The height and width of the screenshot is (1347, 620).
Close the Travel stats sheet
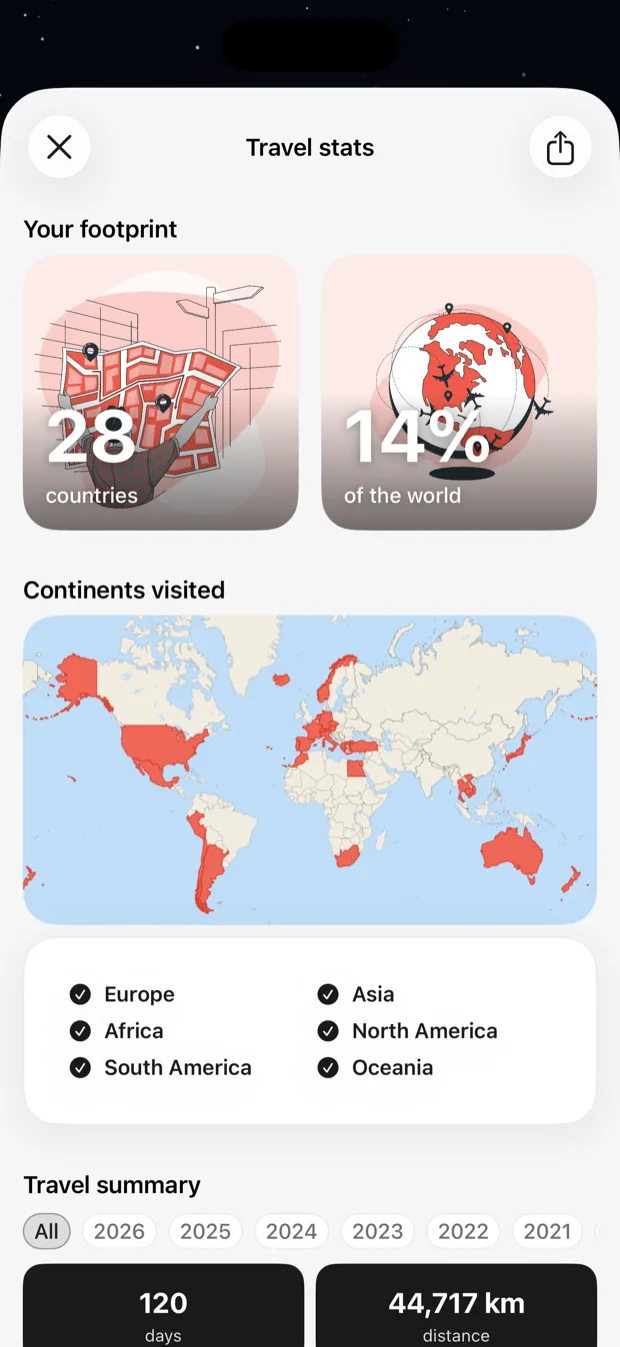coord(59,147)
